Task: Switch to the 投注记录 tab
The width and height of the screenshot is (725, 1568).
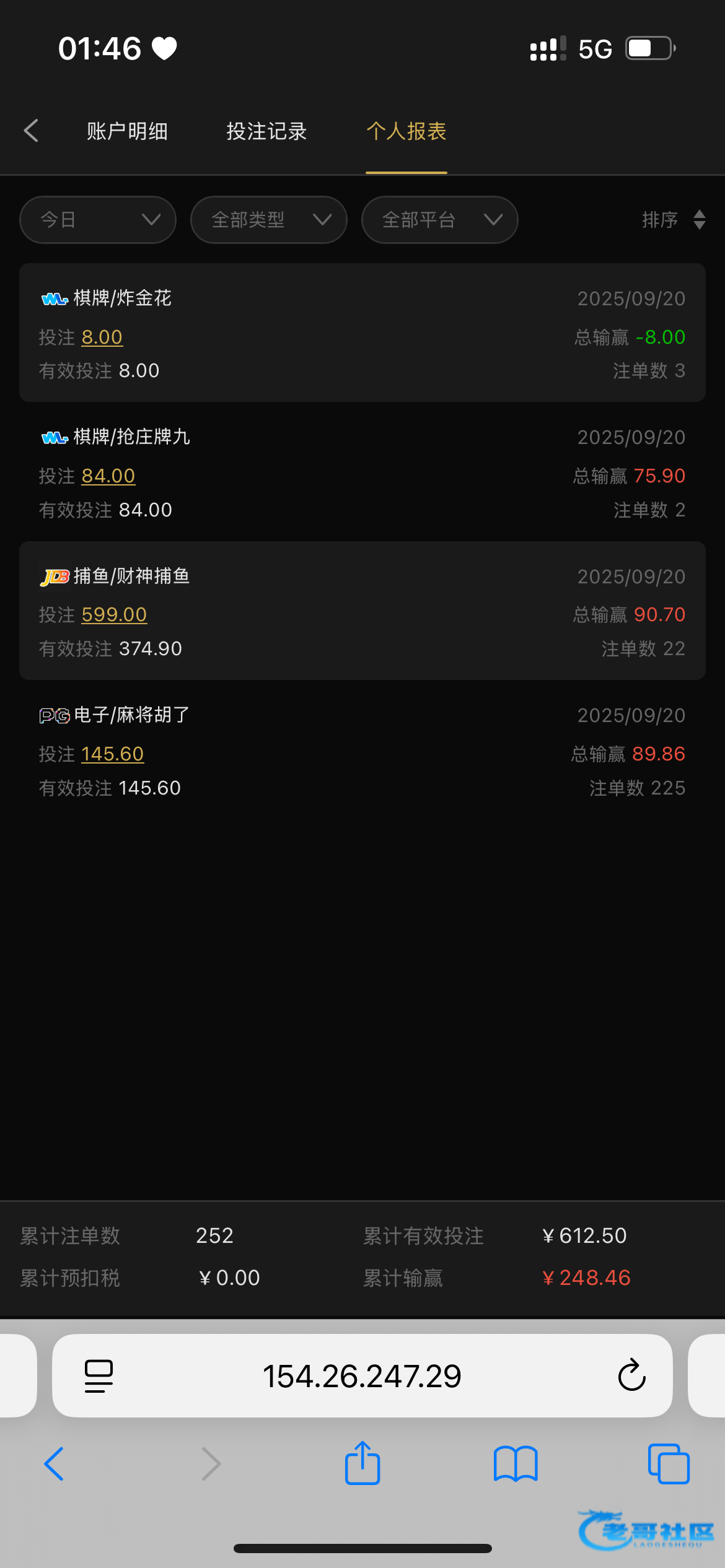Action: [266, 131]
